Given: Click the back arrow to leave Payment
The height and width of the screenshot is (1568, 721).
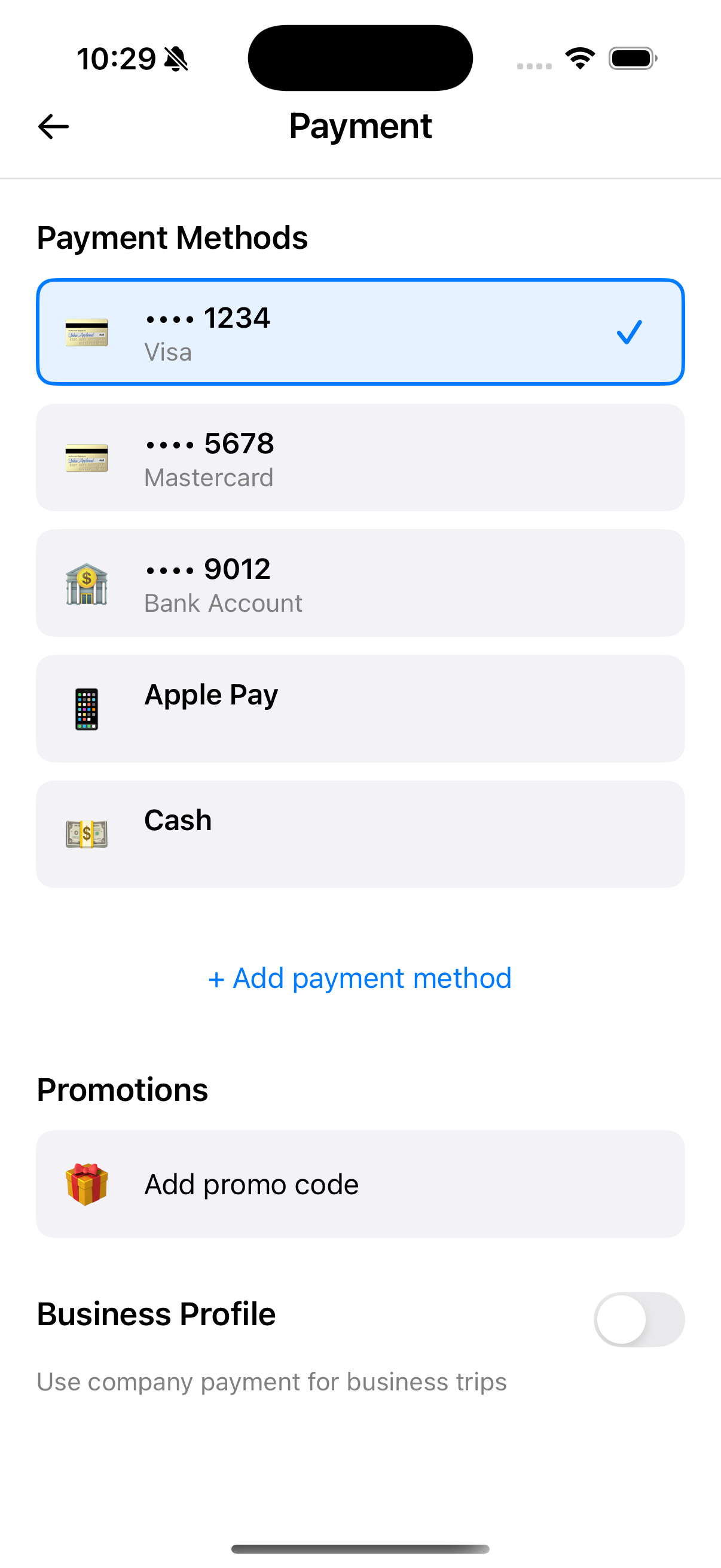Looking at the screenshot, I should coord(53,126).
